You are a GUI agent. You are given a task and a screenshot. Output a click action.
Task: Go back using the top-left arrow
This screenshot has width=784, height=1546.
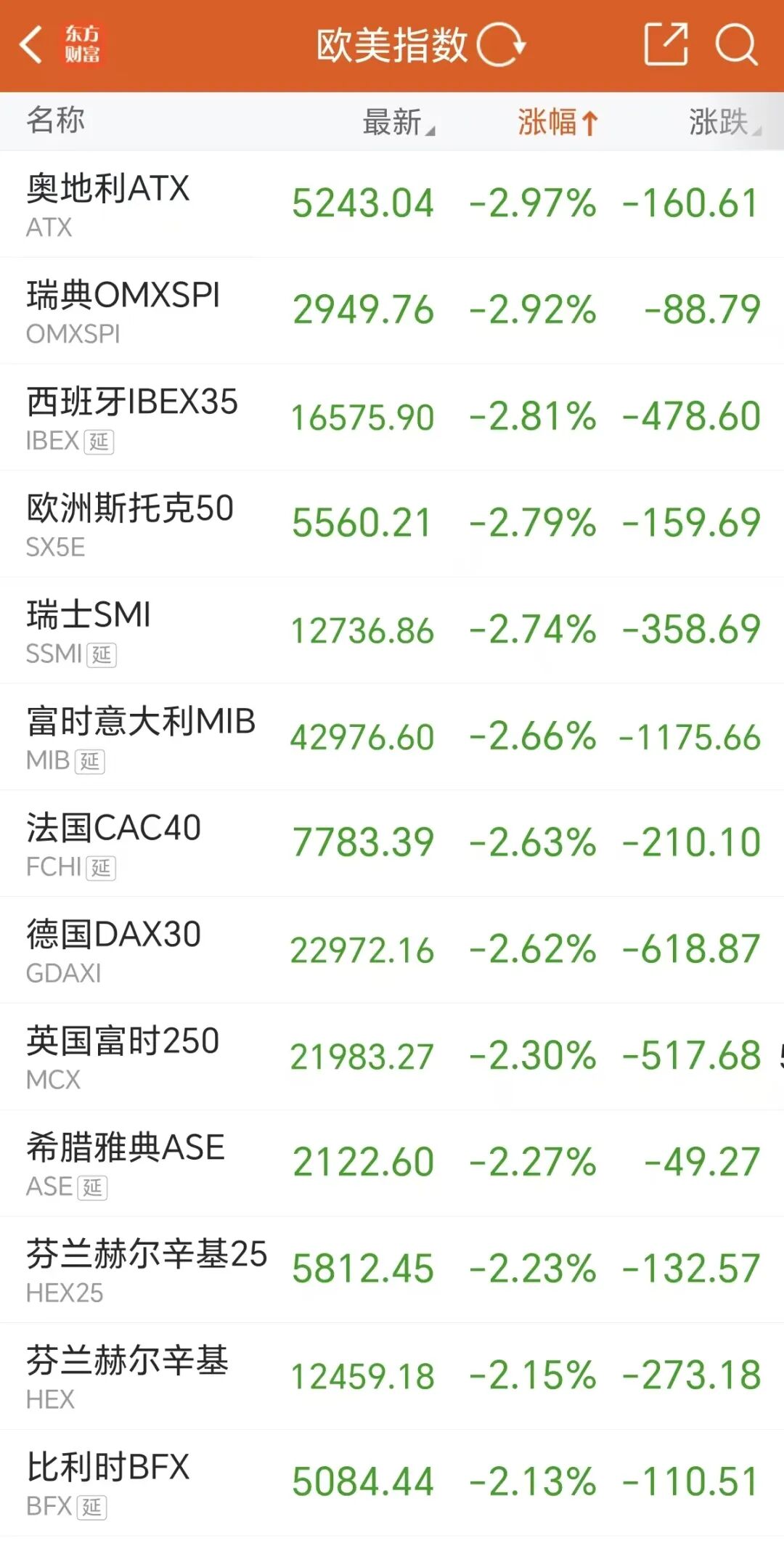pyautogui.click(x=32, y=45)
